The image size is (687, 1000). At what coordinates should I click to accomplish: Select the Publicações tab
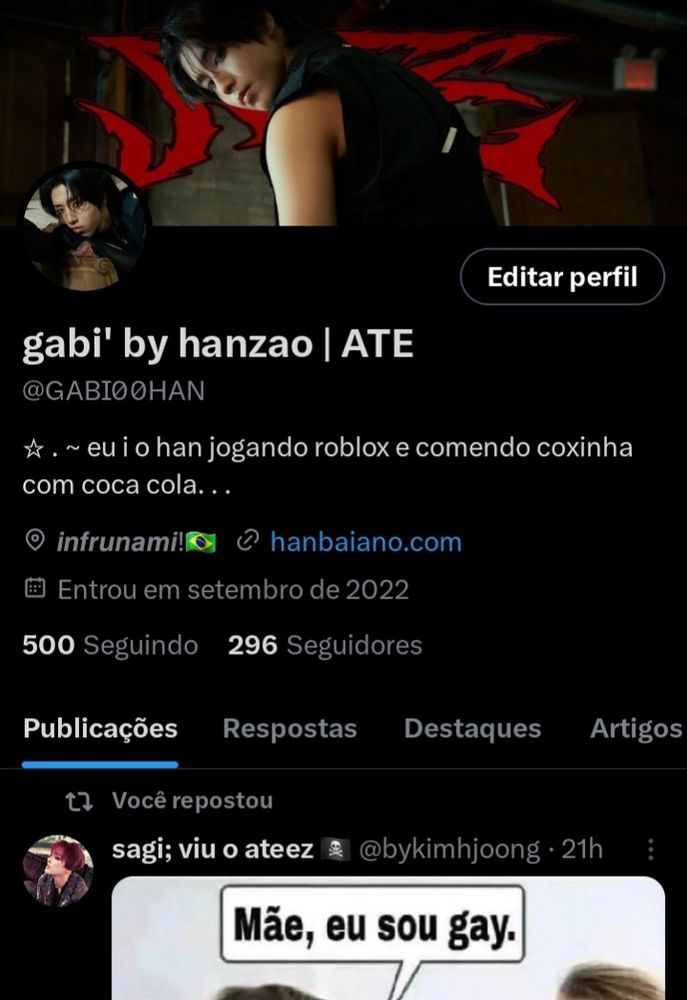(x=100, y=729)
